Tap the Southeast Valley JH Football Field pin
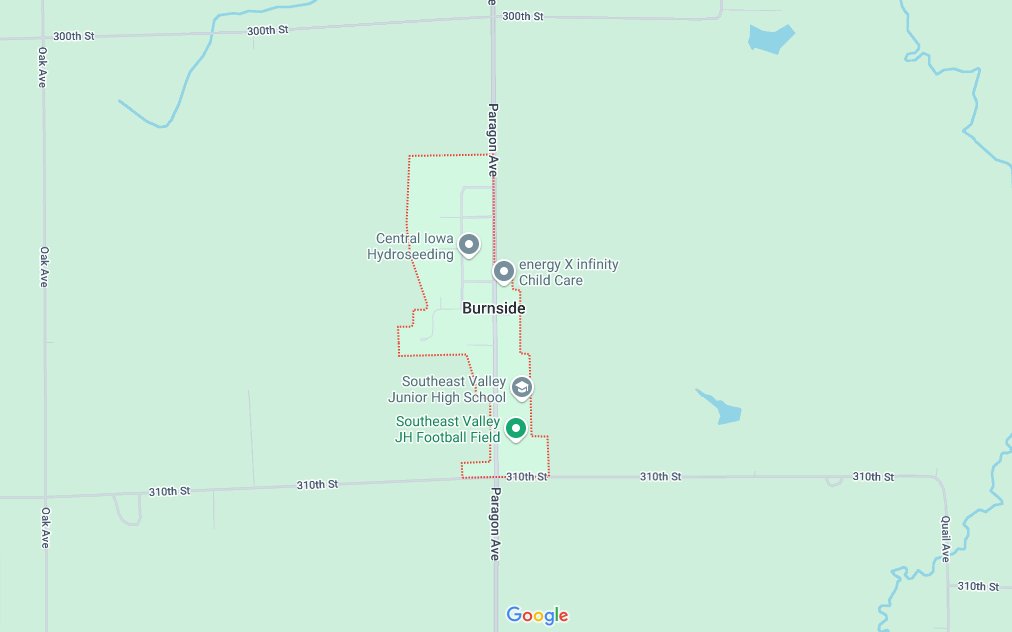1012x632 pixels. tap(516, 428)
